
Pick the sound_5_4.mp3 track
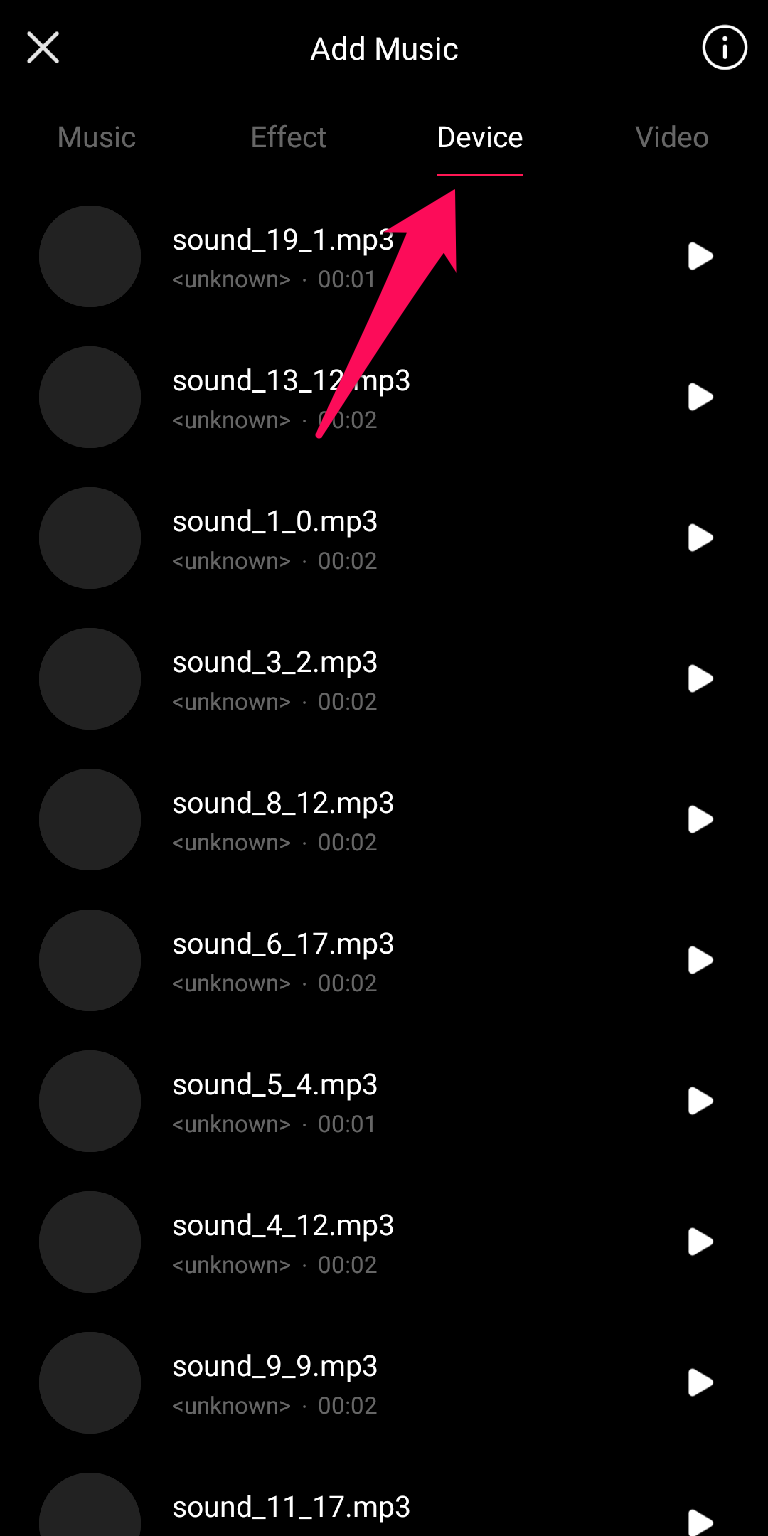tap(275, 1100)
